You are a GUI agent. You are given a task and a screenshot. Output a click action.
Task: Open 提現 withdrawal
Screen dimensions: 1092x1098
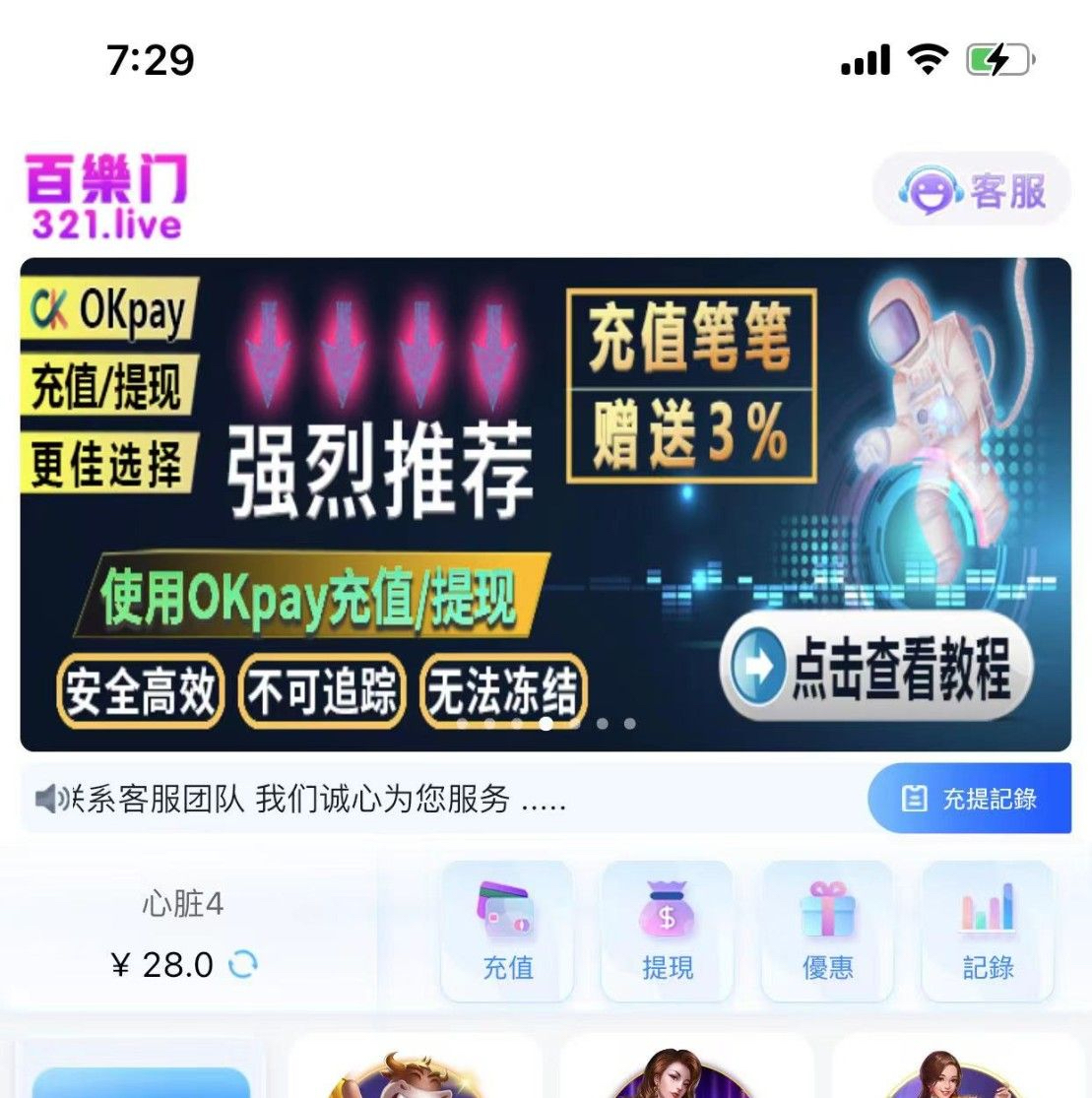667,931
